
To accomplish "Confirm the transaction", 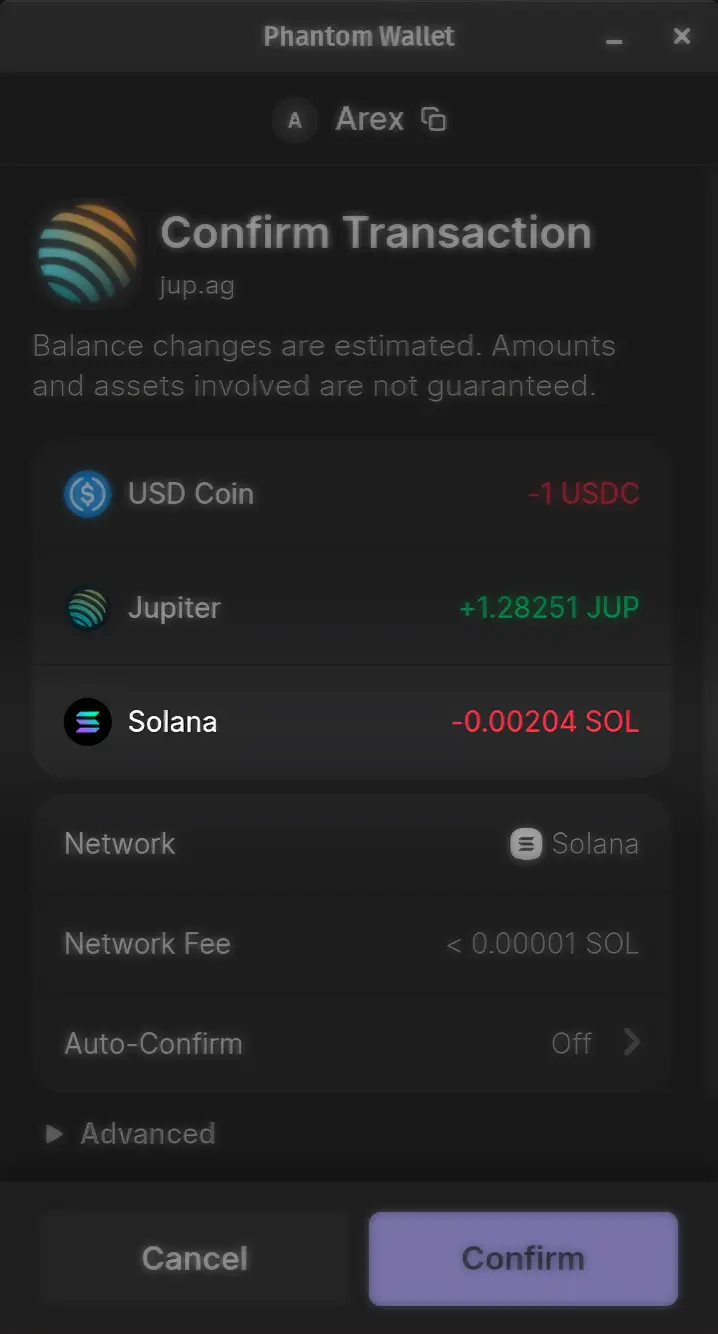I will tap(523, 1258).
